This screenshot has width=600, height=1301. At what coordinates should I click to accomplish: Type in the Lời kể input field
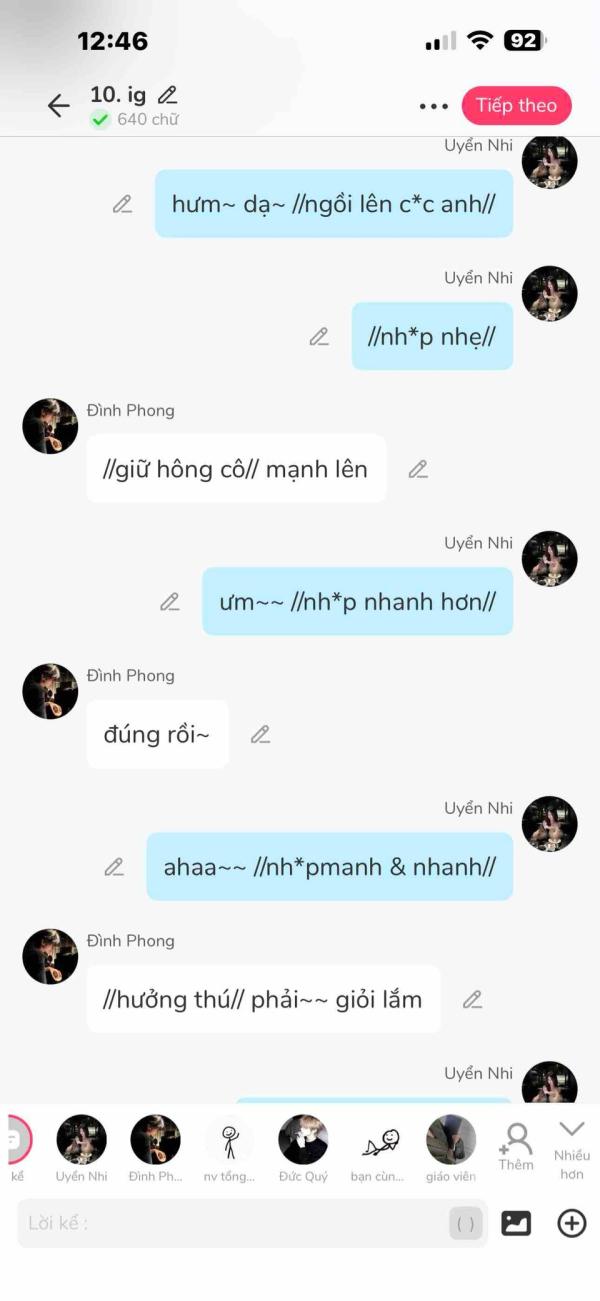(x=230, y=1223)
